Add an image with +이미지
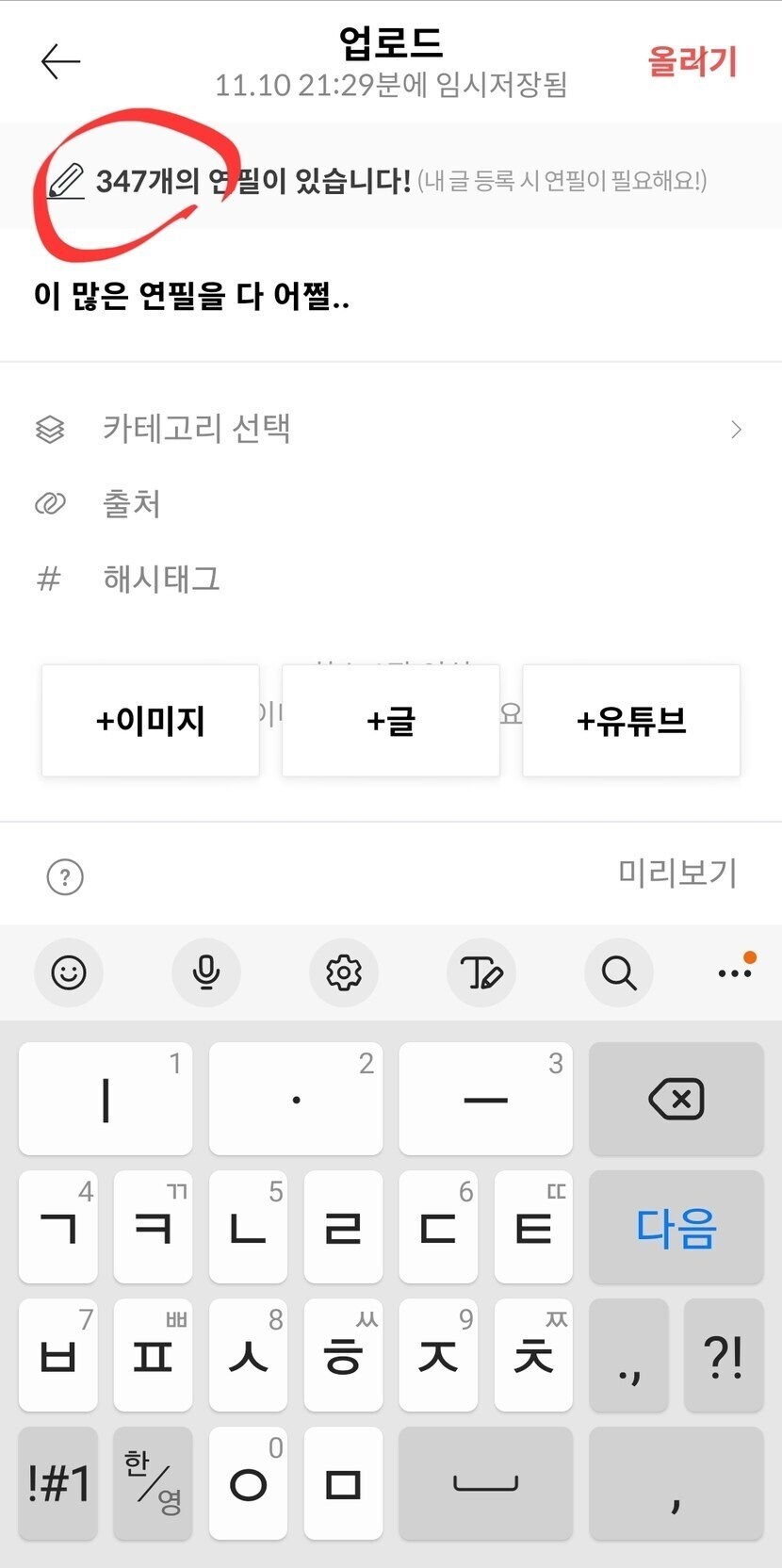Image resolution: width=782 pixels, height=1568 pixels. (x=151, y=721)
